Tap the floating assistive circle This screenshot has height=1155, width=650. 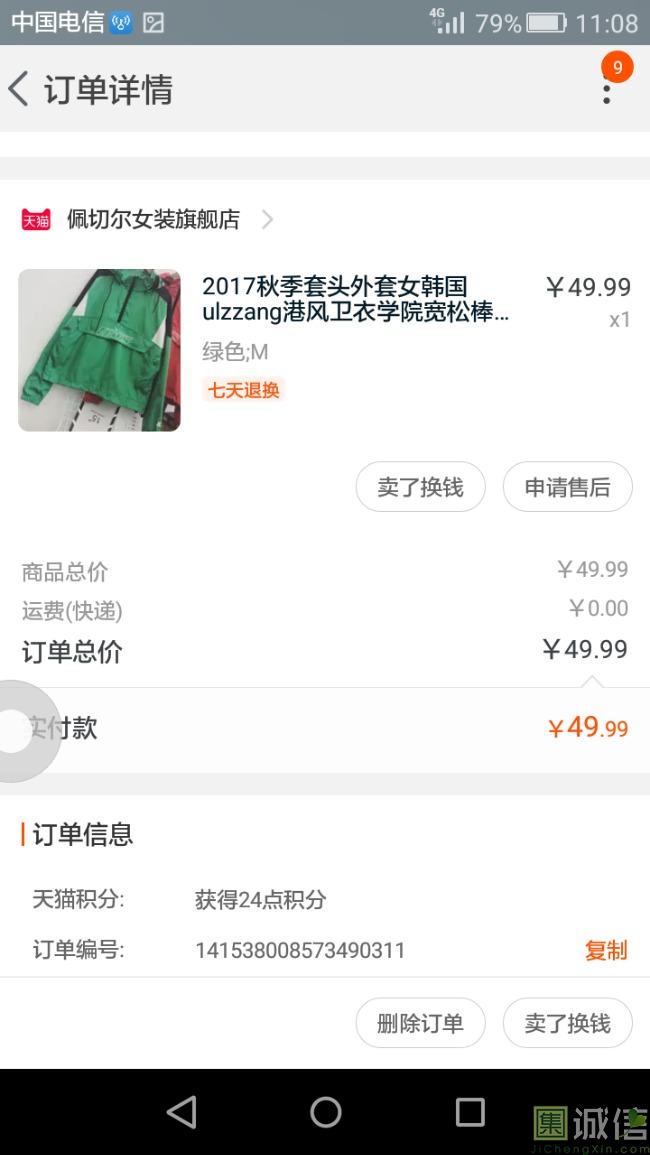(x=16, y=731)
